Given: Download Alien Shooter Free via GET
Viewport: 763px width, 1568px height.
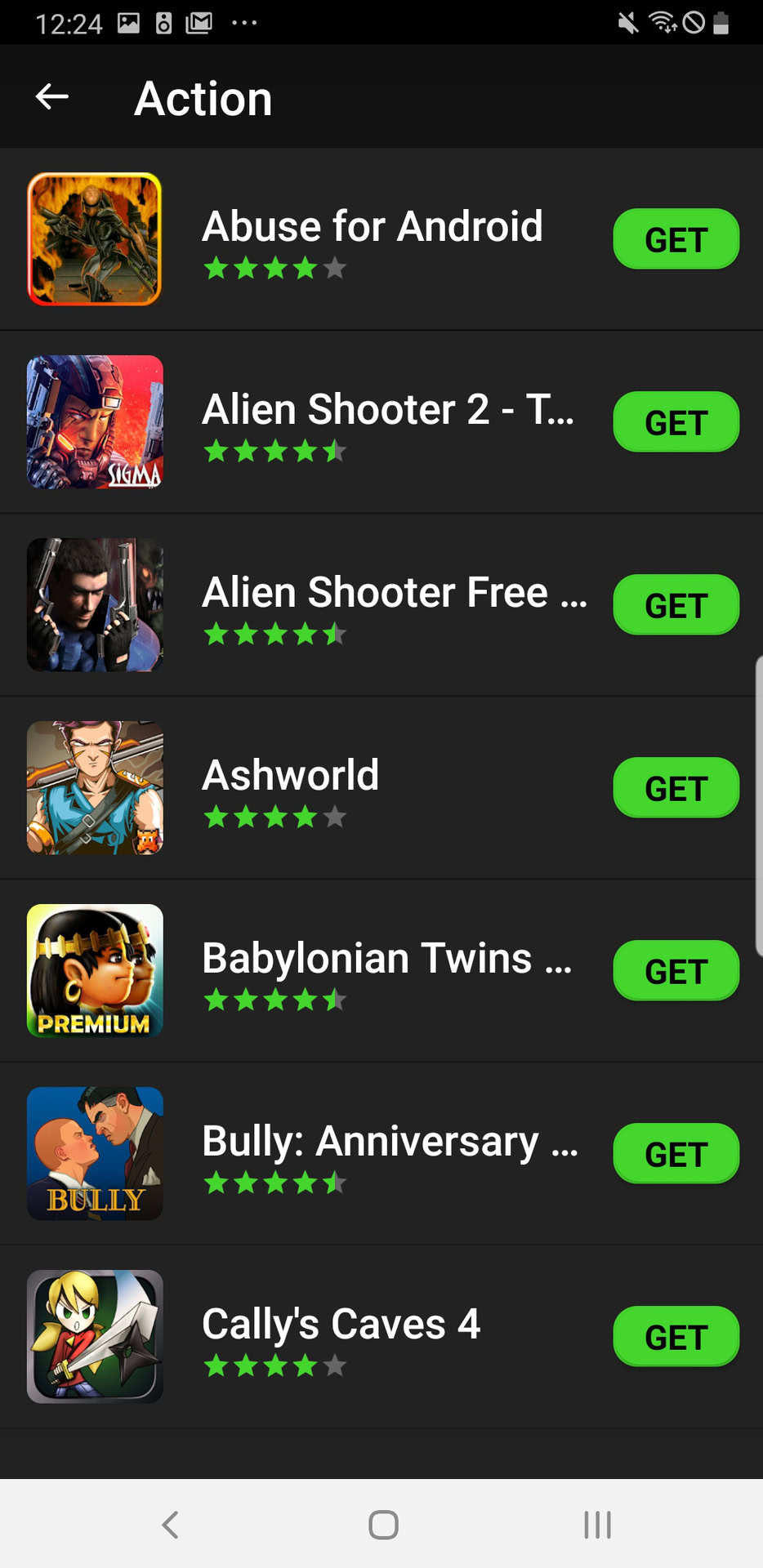Looking at the screenshot, I should tap(676, 605).
